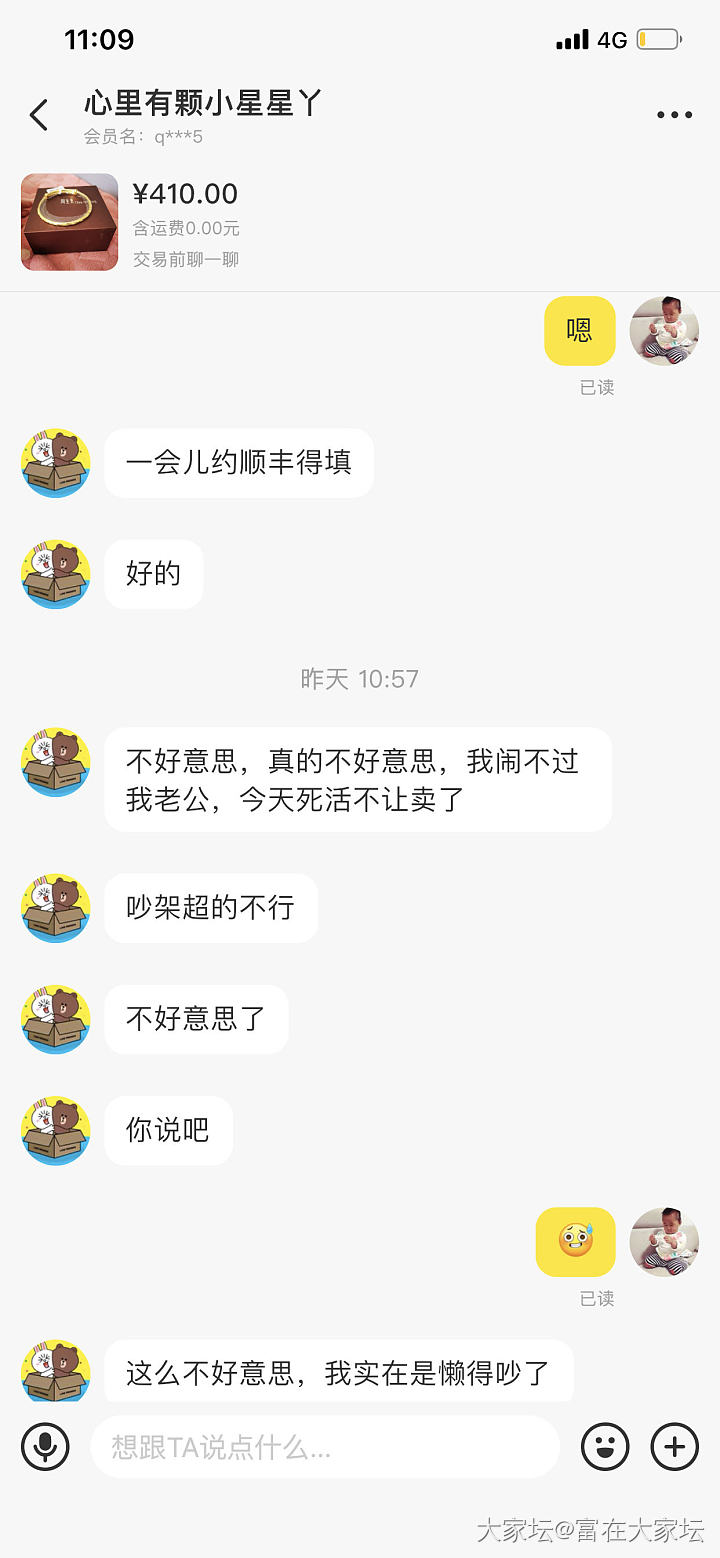Screen dimensions: 720x1558
Task: Tap the voice input microphone icon
Action: coord(45,1446)
